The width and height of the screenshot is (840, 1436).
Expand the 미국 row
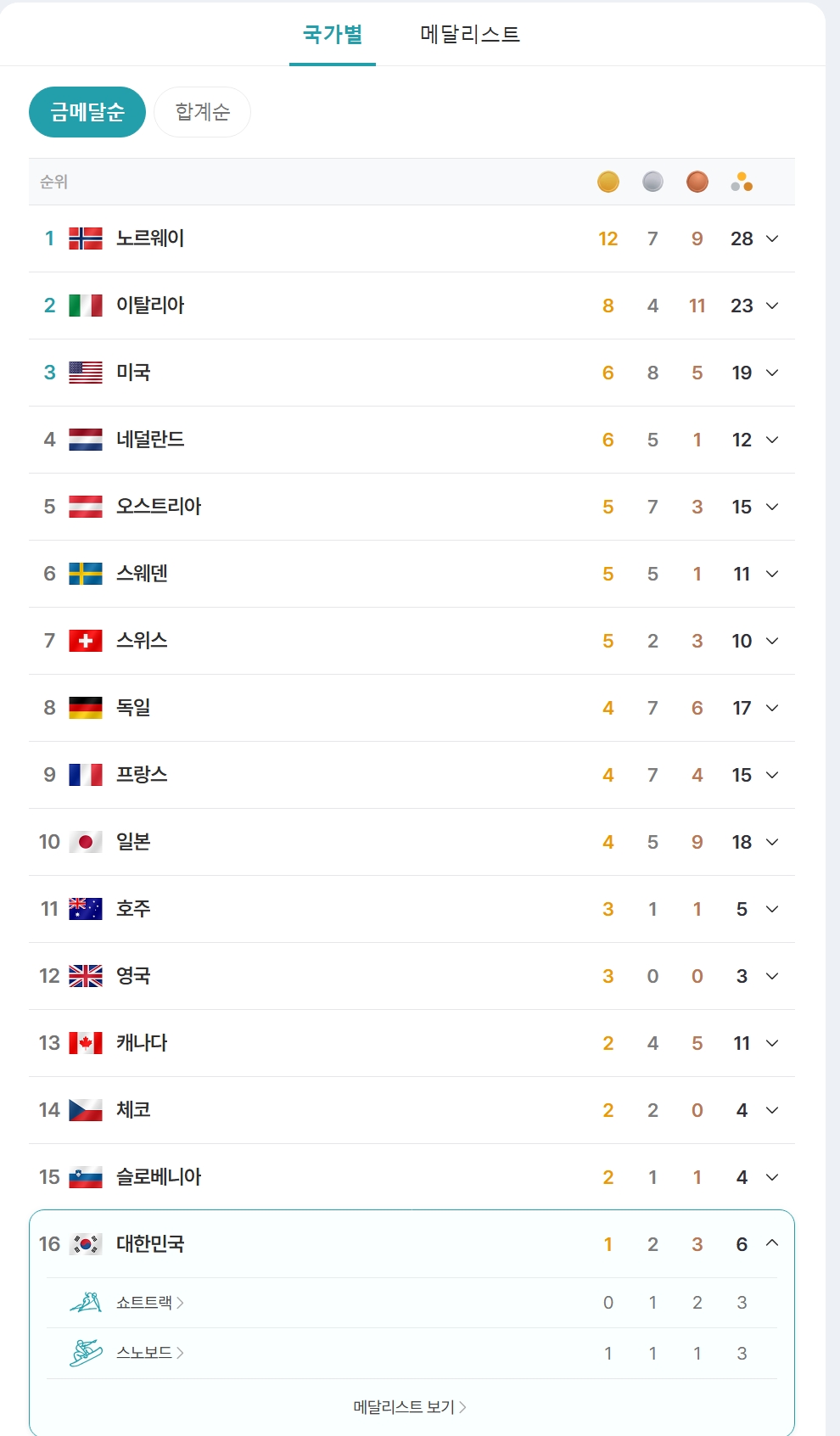pos(771,373)
